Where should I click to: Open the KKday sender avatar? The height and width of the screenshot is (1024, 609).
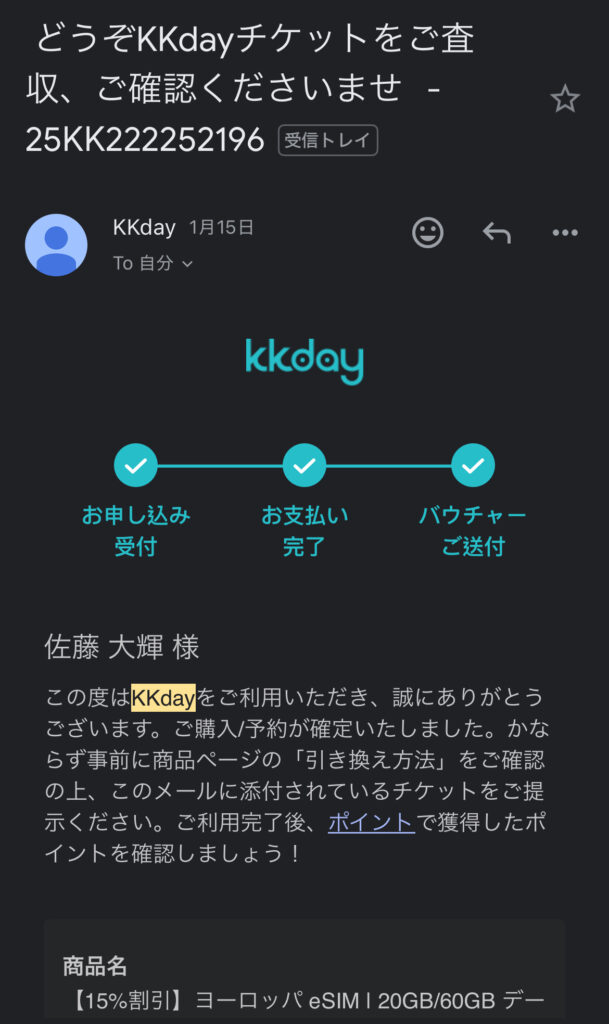56,245
